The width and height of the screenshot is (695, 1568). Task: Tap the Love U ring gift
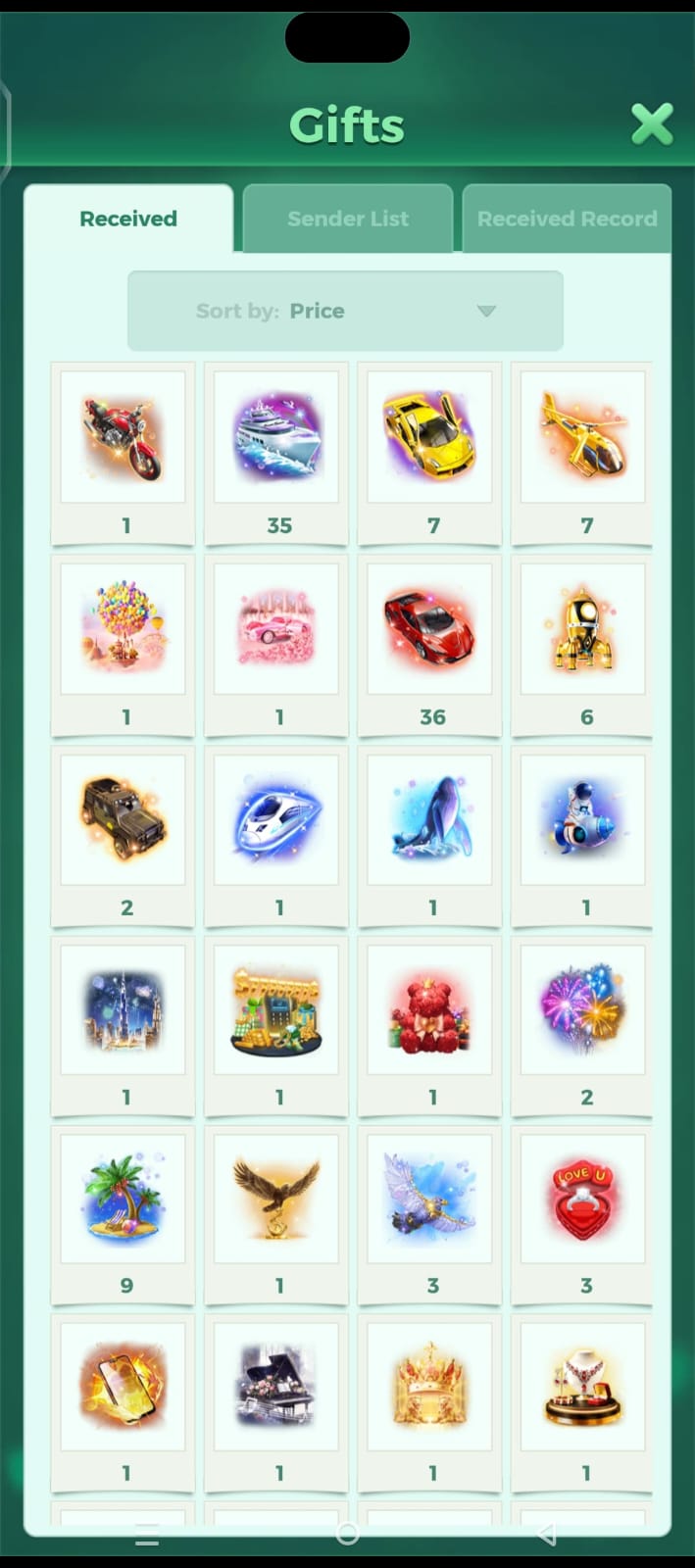(x=583, y=1199)
